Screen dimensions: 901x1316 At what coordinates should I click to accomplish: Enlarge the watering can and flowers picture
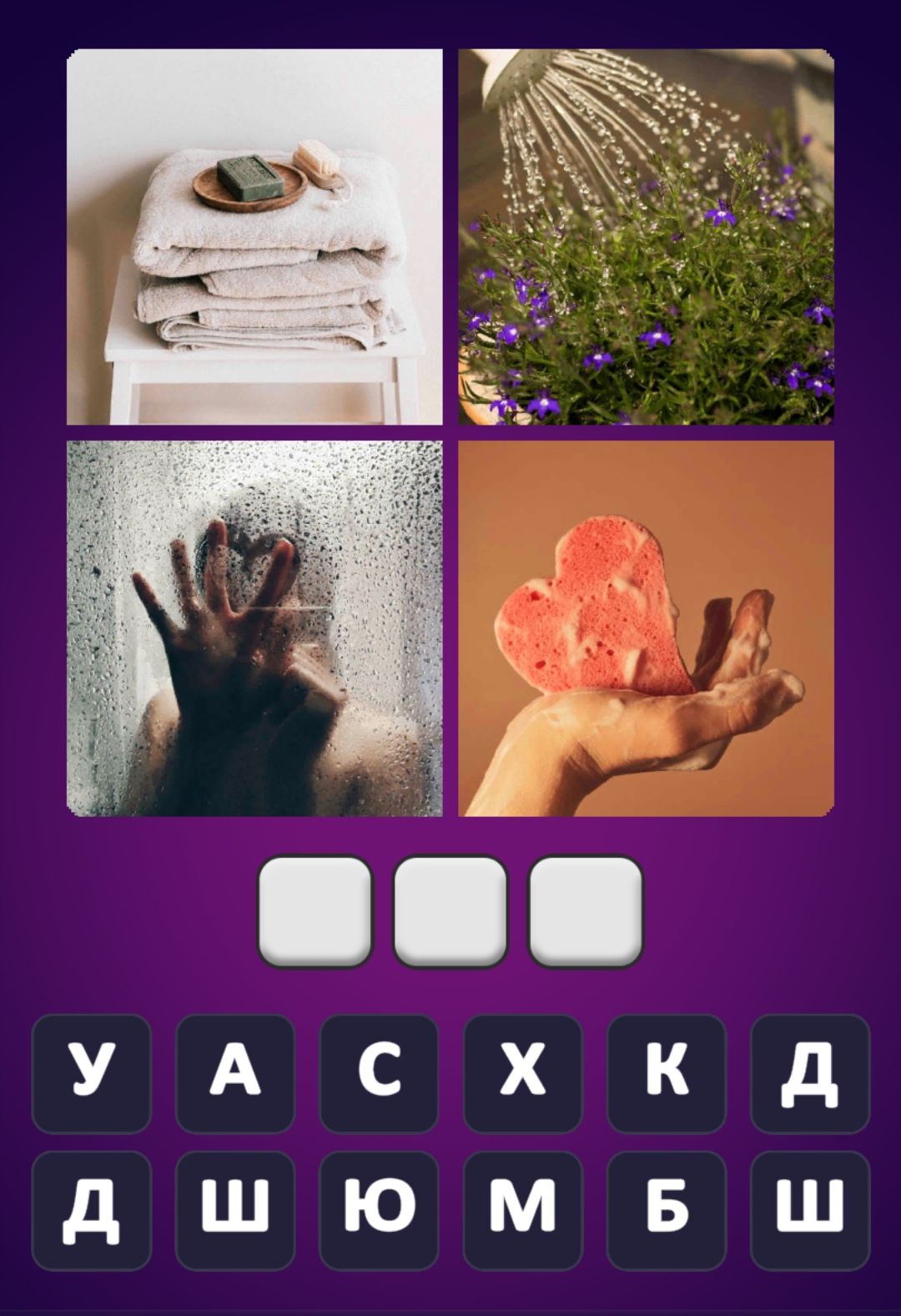click(x=646, y=237)
